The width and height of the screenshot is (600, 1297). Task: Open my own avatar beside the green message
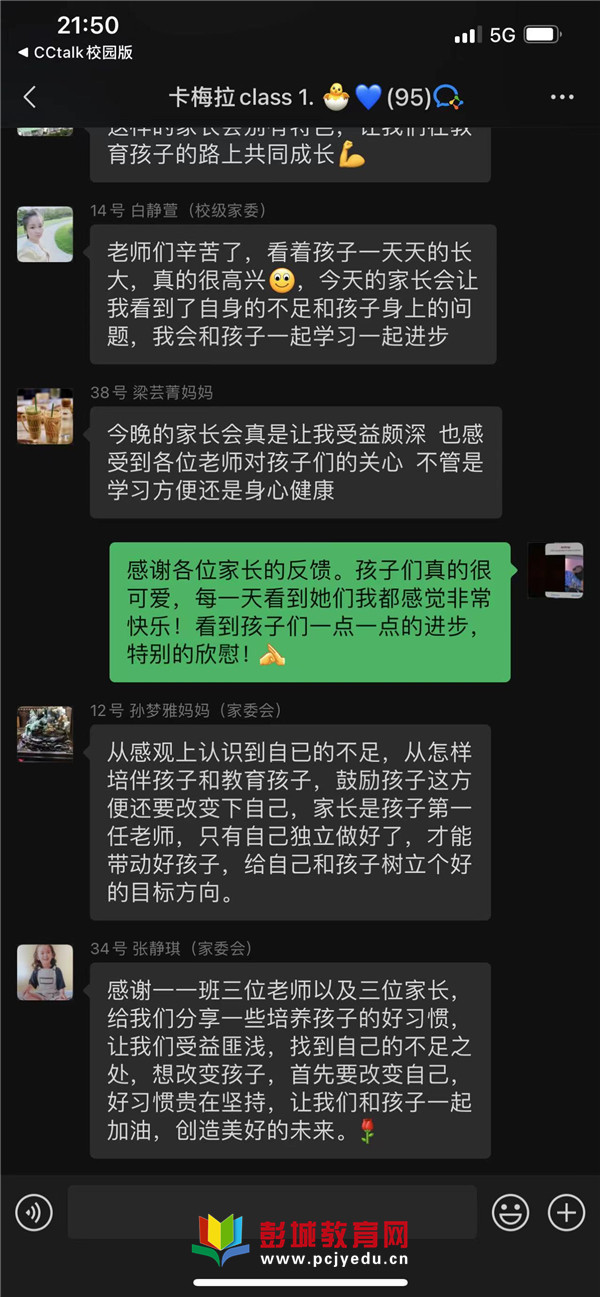(x=555, y=570)
